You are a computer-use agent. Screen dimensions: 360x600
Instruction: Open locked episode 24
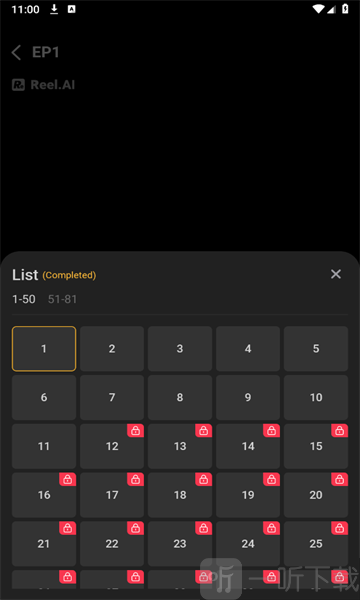pos(248,544)
